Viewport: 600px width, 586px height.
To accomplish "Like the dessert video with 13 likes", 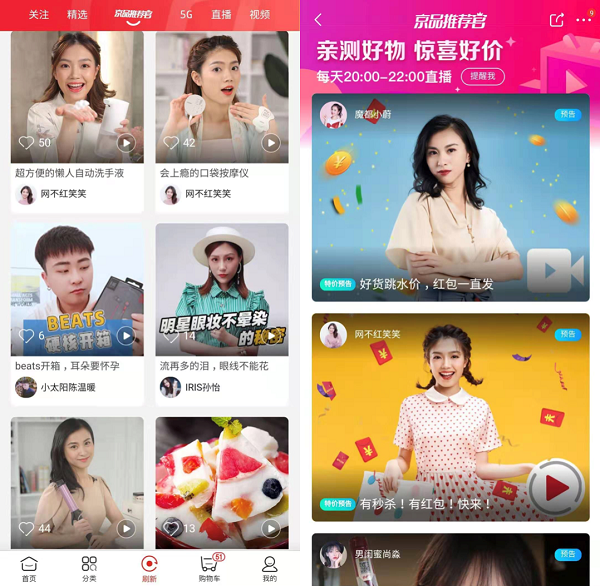I will [x=172, y=528].
